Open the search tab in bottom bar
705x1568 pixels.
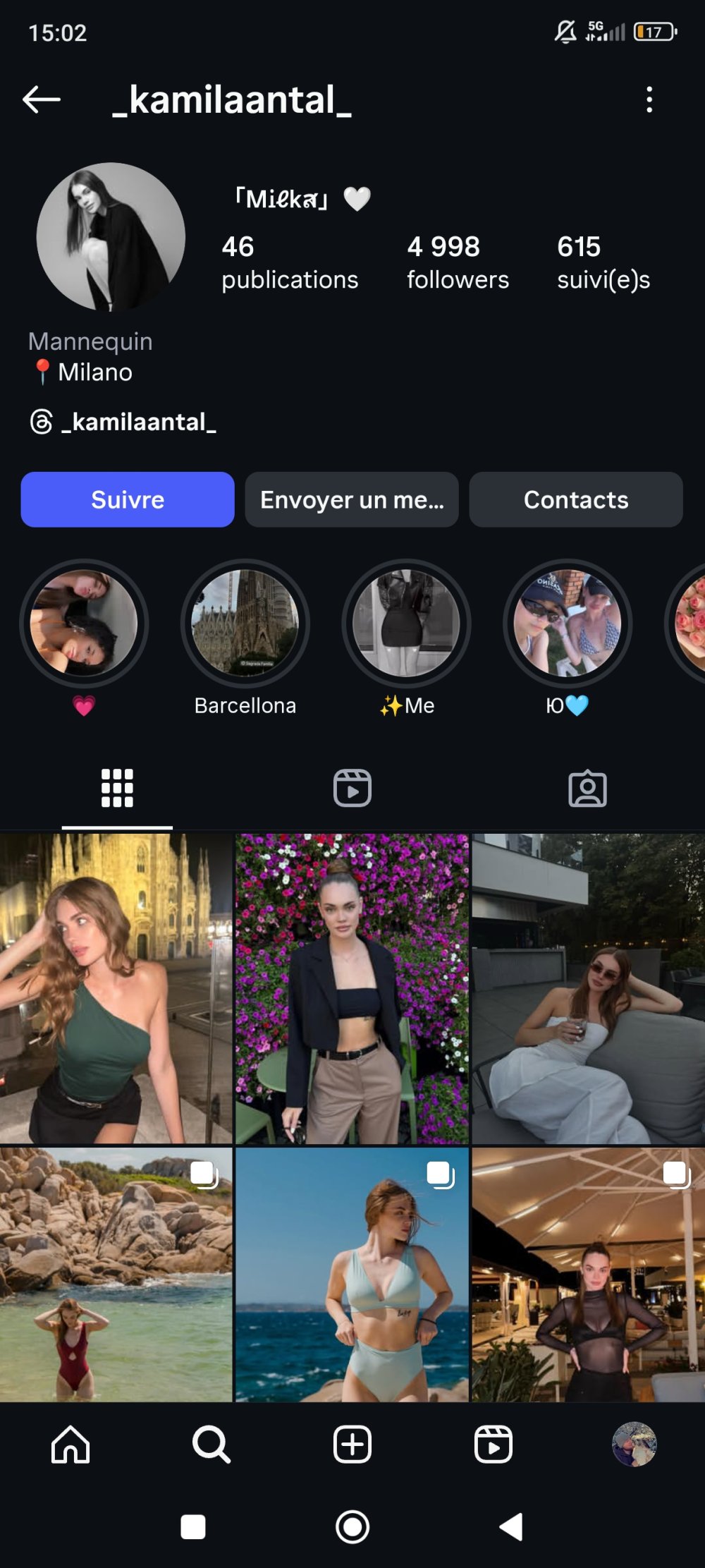[211, 1444]
